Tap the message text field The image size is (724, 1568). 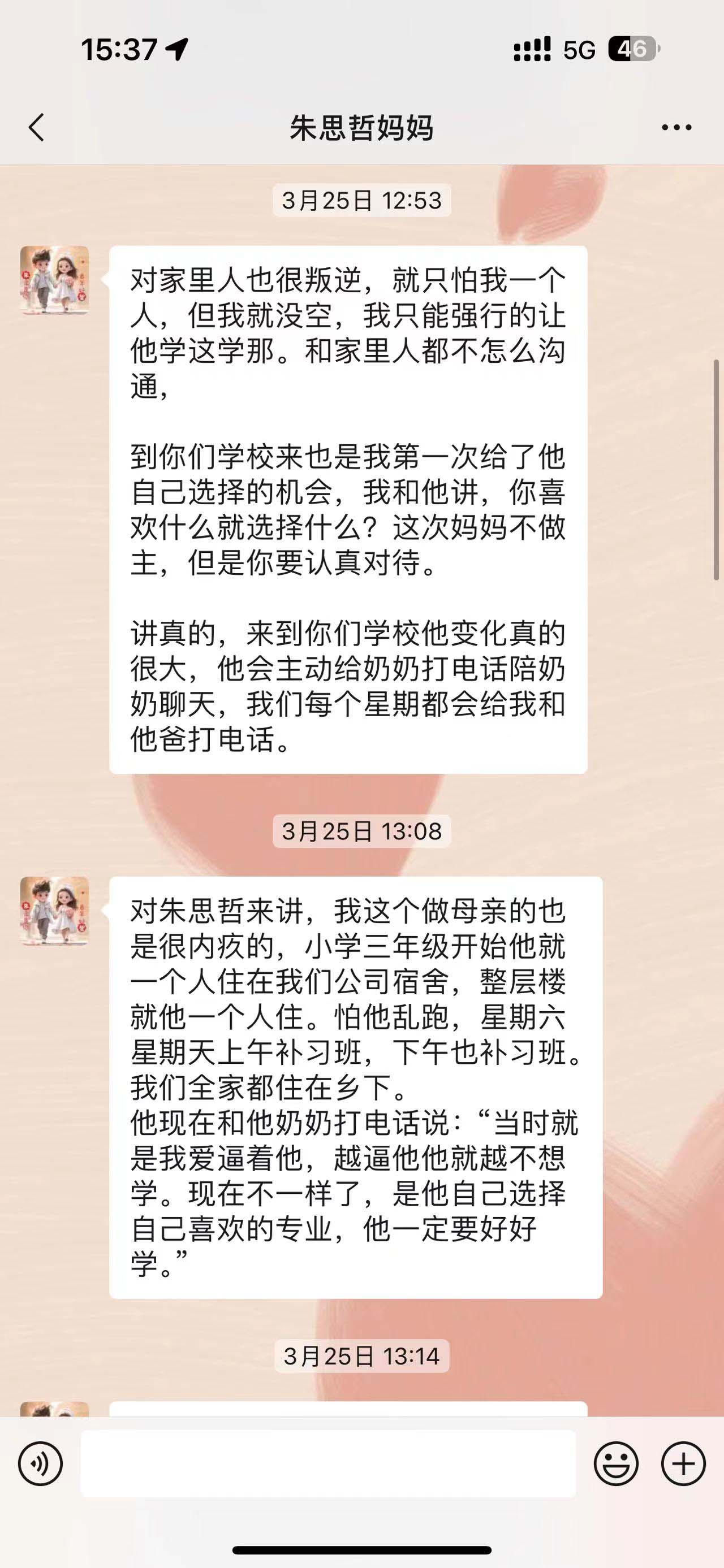328,1463
